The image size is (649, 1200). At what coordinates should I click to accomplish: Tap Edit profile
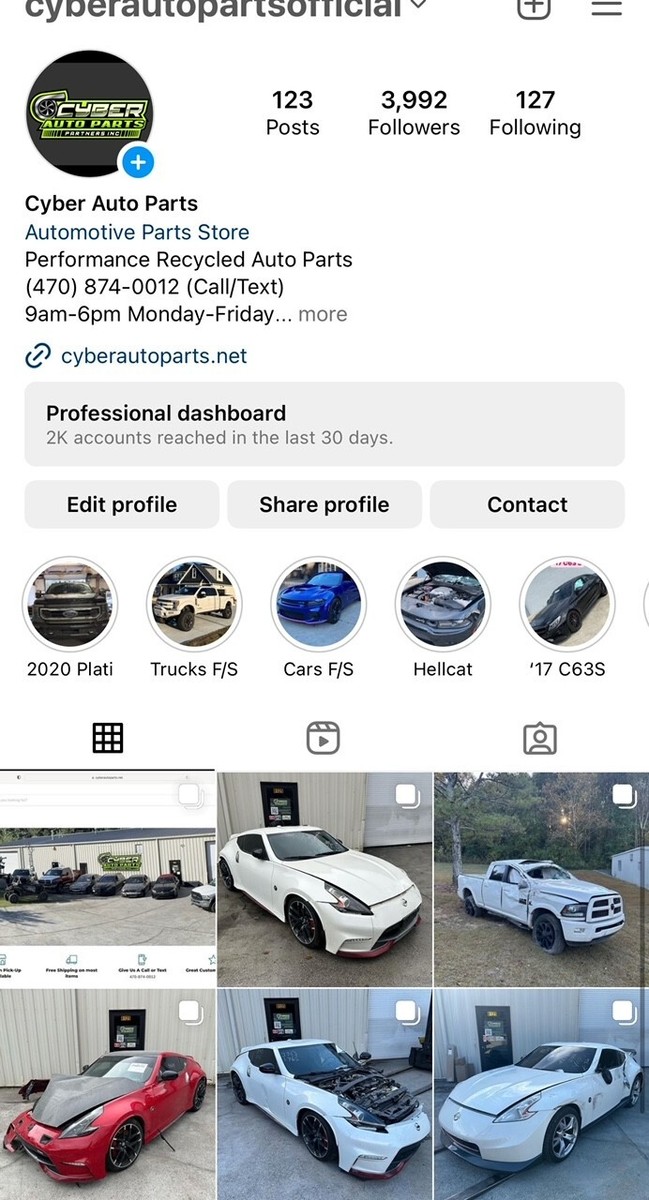pos(122,505)
